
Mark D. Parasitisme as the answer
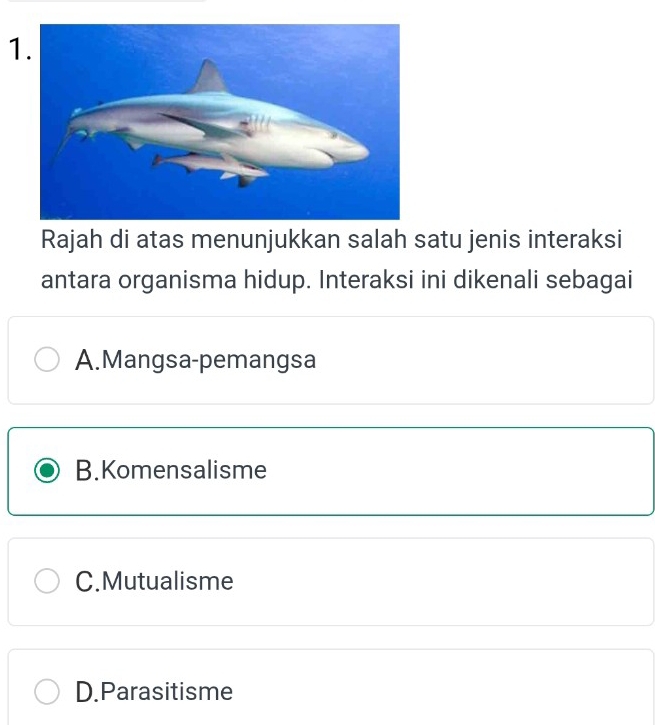(x=47, y=692)
